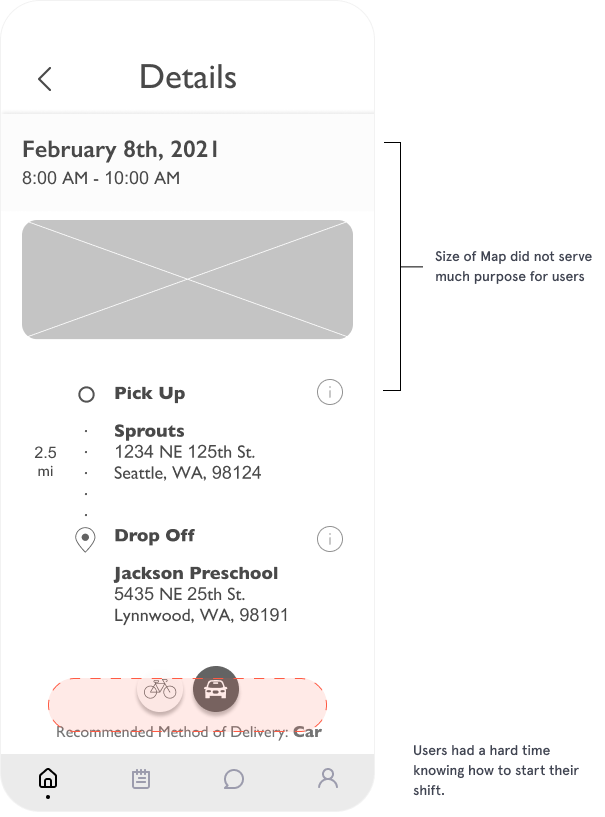Open Pick Up info icon

click(x=330, y=392)
